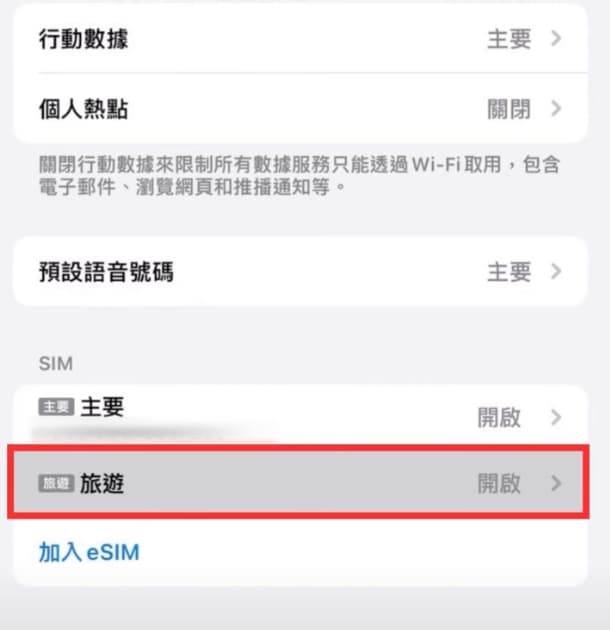Select the 旅遊 SIM row

[x=300, y=484]
